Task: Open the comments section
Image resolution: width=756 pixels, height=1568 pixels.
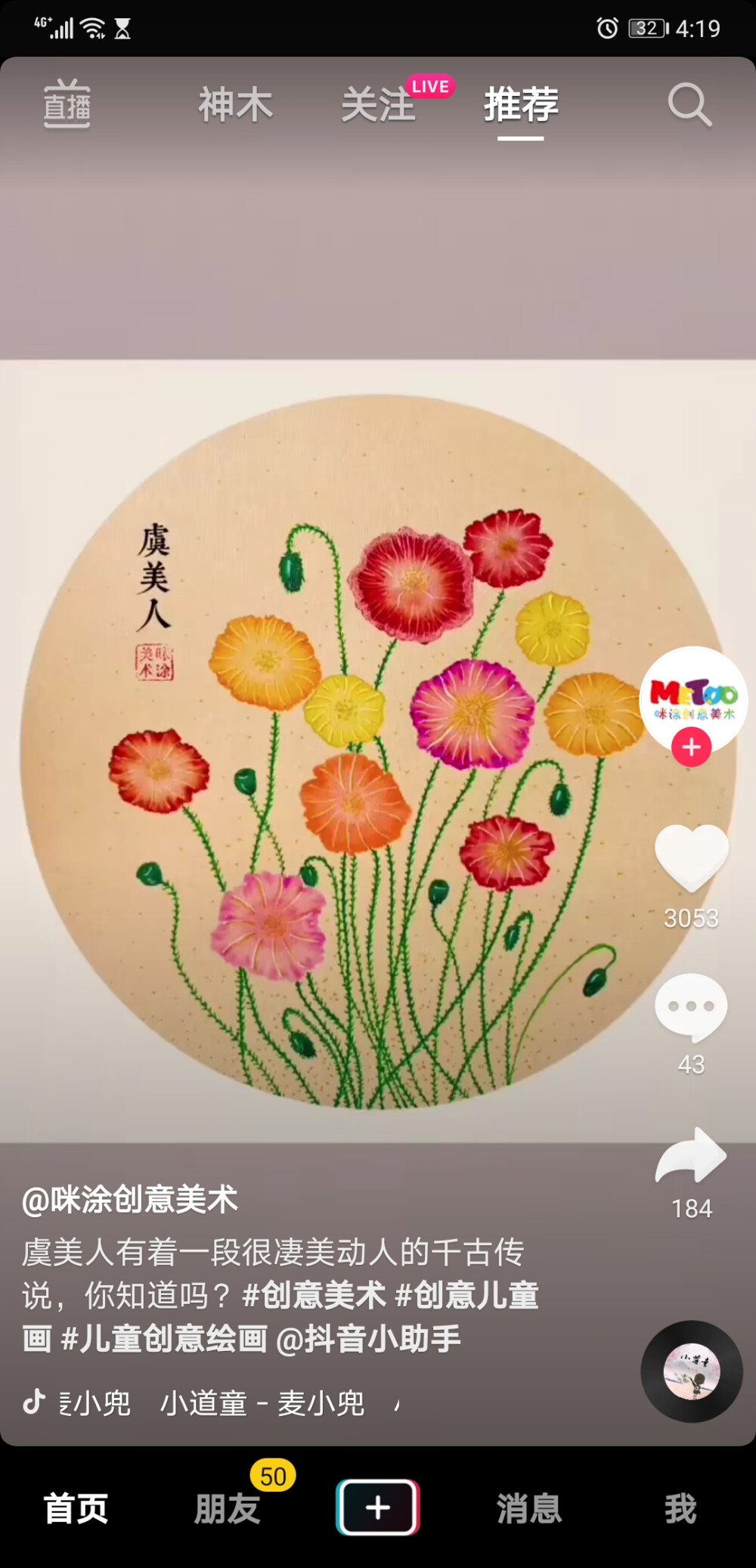Action: pyautogui.click(x=691, y=1003)
